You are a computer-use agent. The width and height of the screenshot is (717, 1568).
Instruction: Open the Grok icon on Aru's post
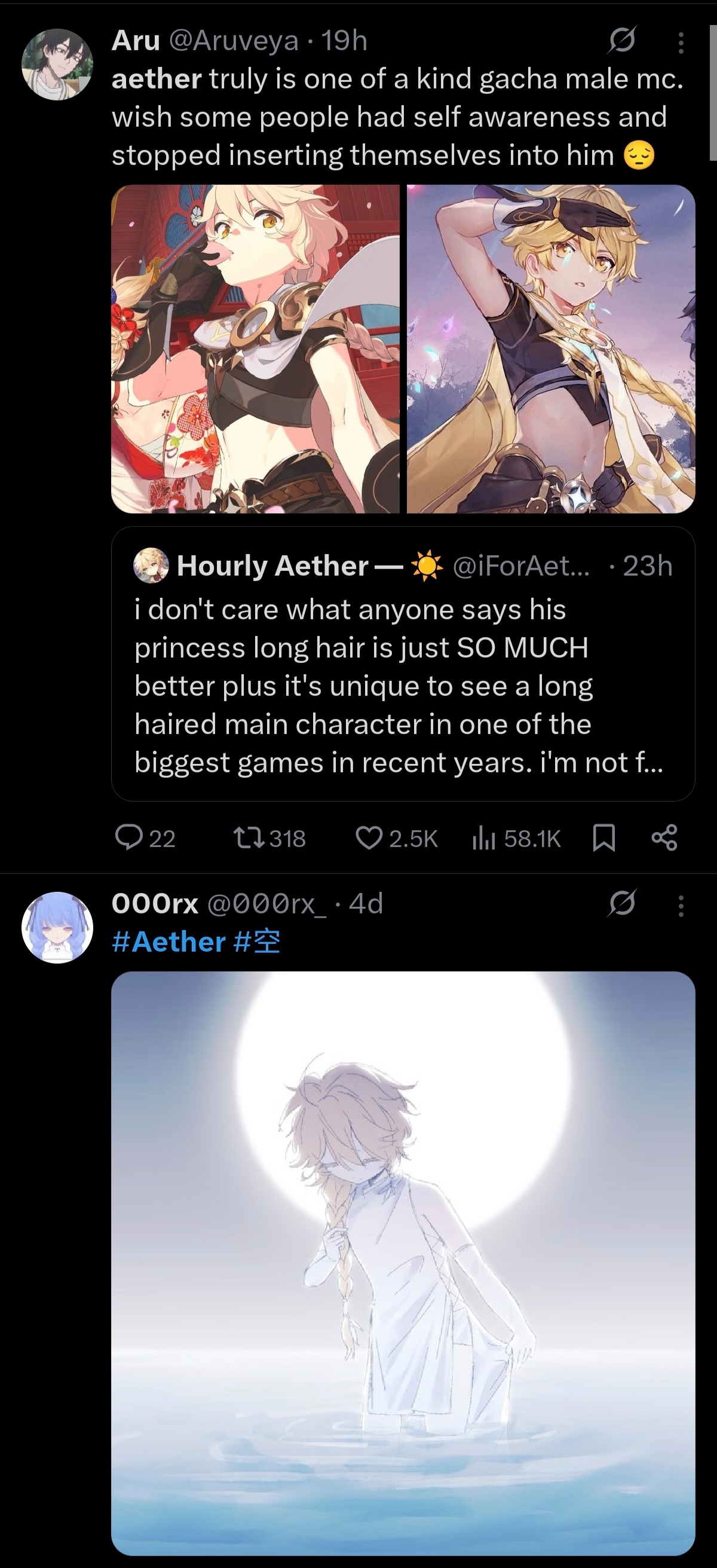(622, 41)
